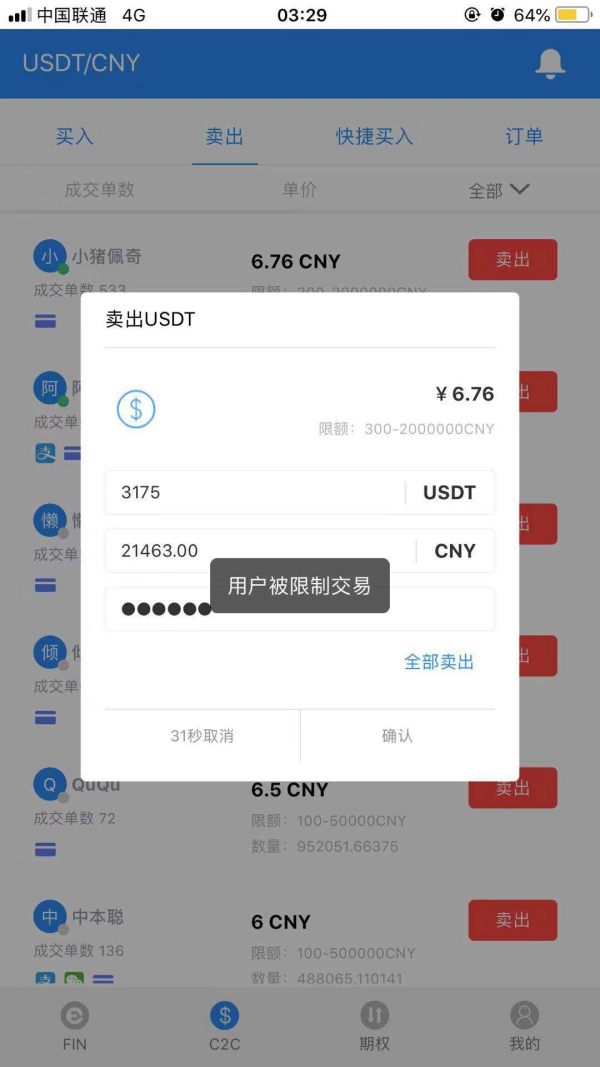Open the 订单 tab

tap(523, 137)
